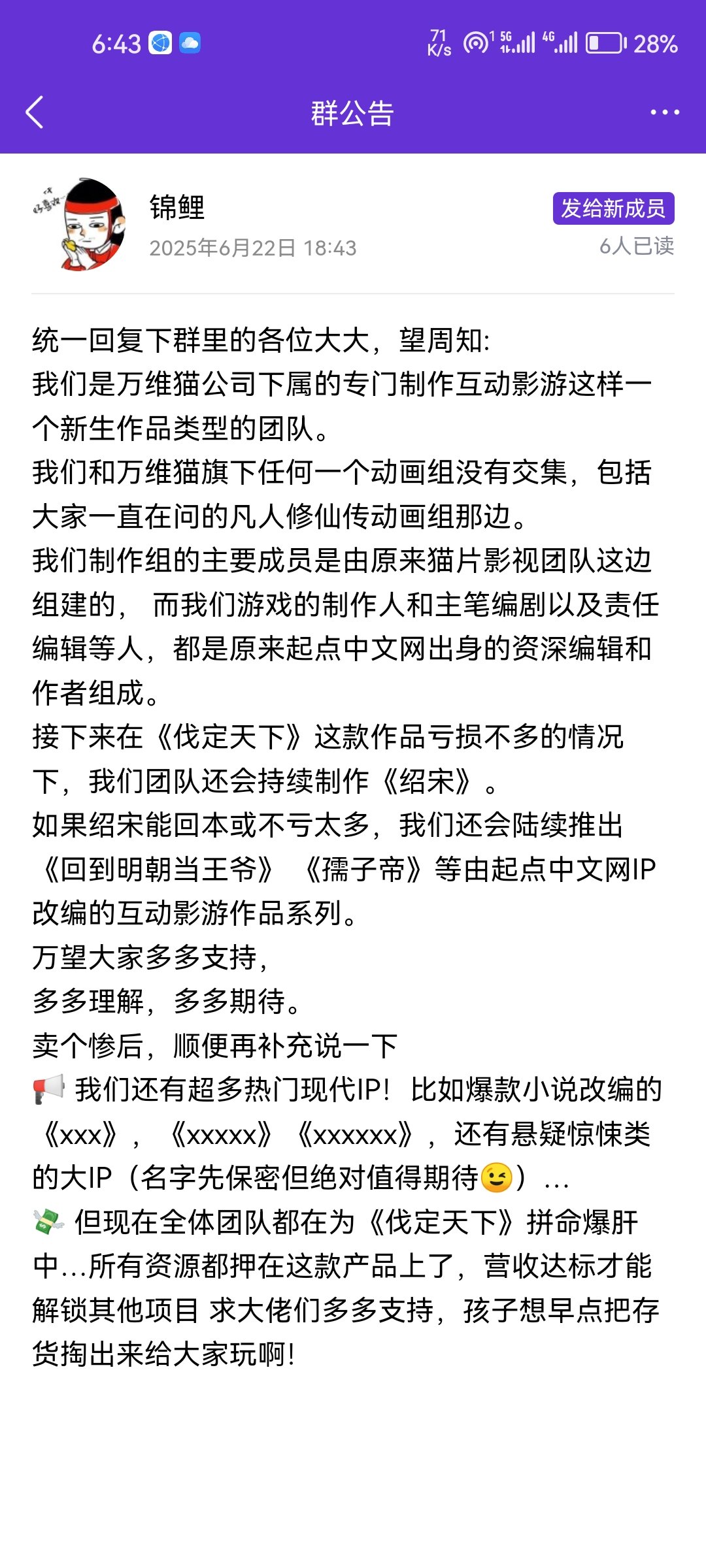This screenshot has height=1568, width=706.
Task: View the 6人已读 read list
Action: pos(636,246)
